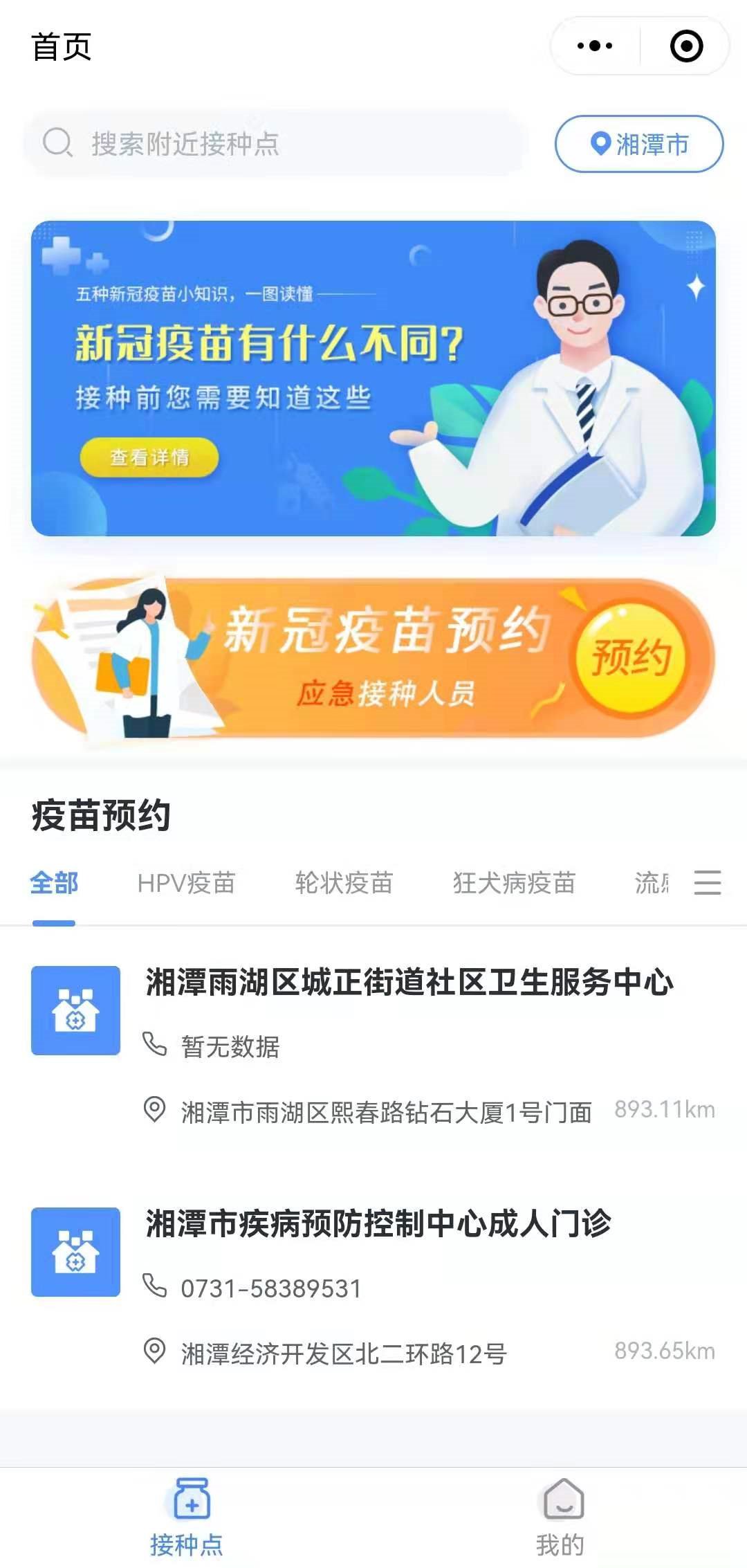747x1568 pixels.
Task: Select the 全部 vaccine tab
Action: [x=54, y=884]
